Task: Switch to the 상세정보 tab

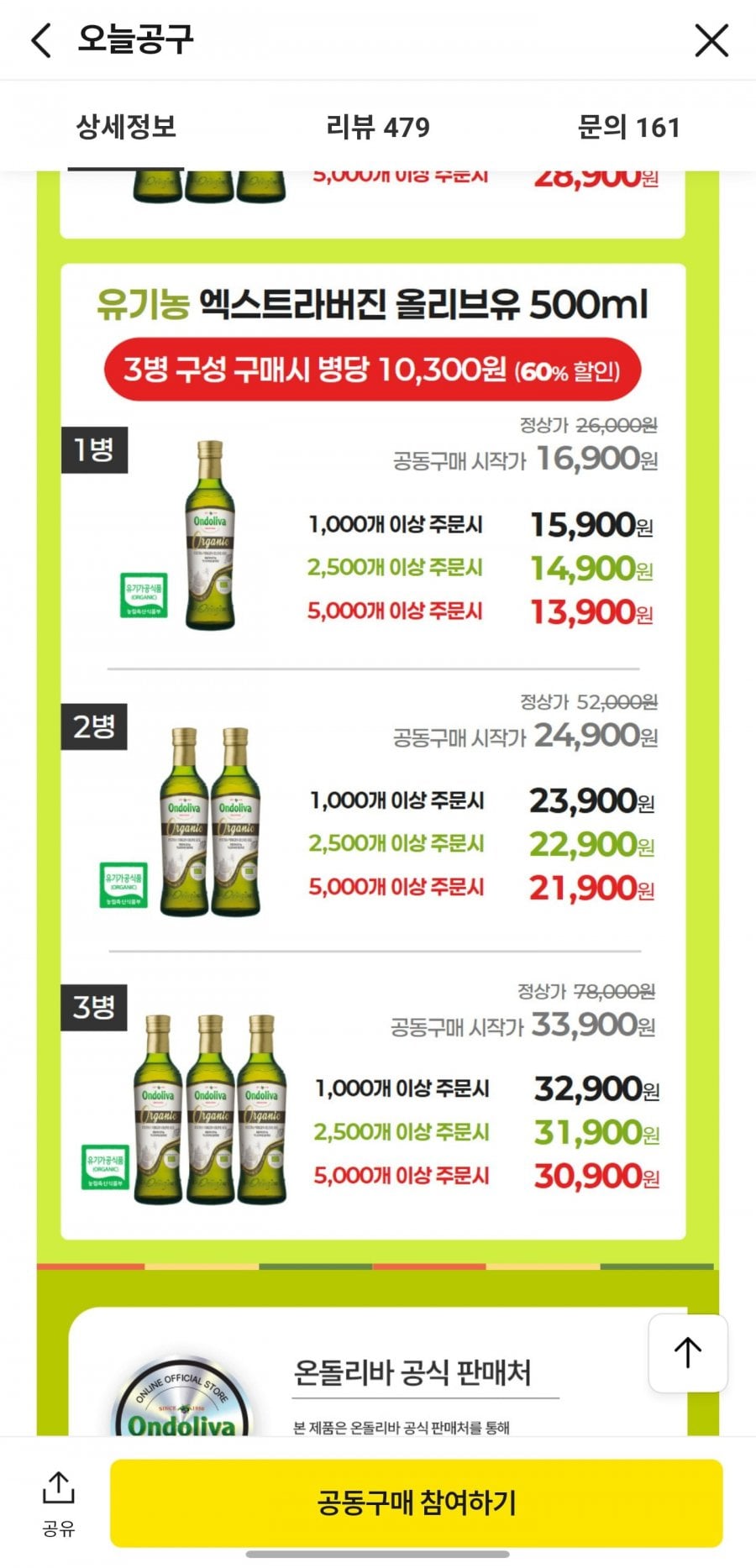Action: [x=126, y=127]
